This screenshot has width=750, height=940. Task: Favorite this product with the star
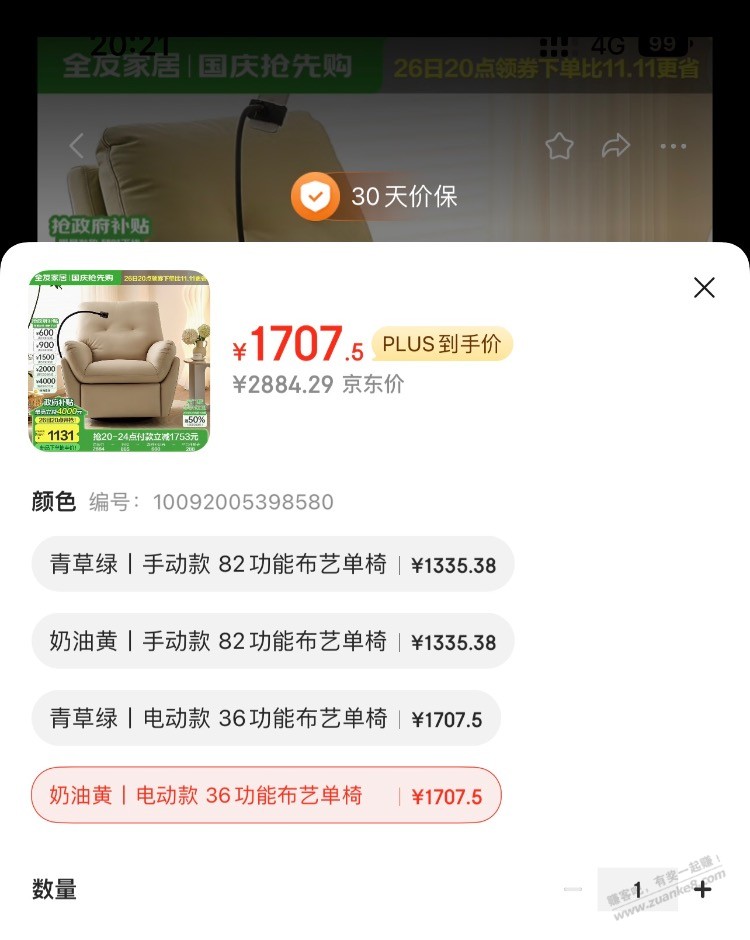(559, 146)
